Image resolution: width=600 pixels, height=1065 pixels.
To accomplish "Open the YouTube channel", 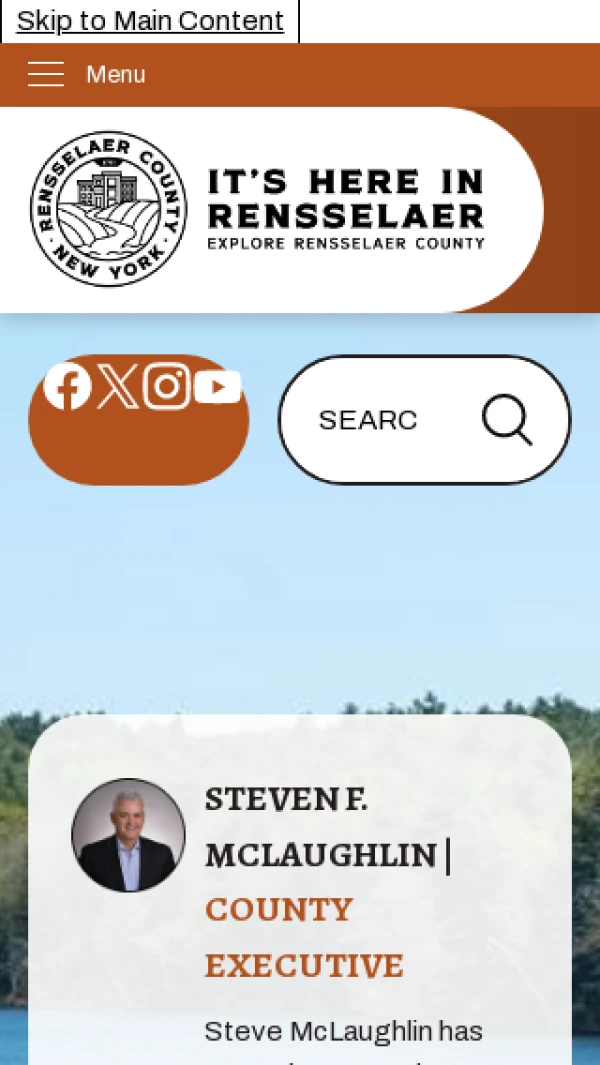I will click(x=218, y=386).
